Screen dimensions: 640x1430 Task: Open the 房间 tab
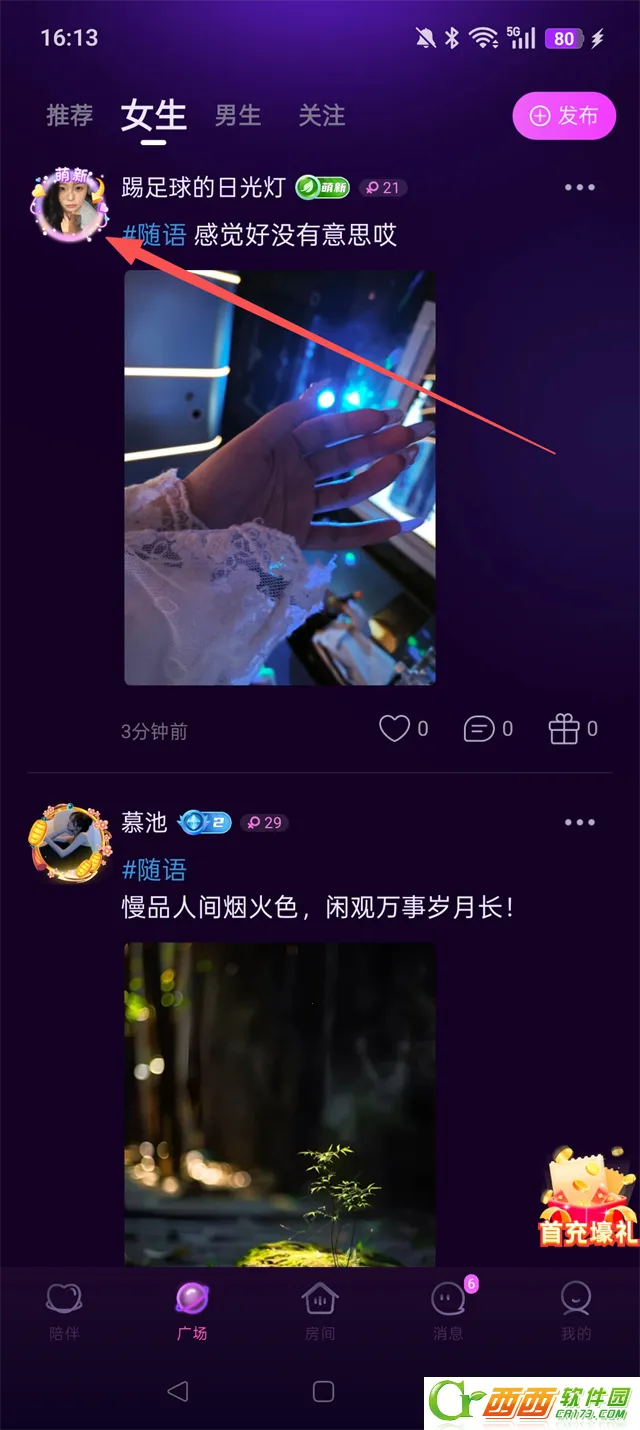click(320, 1310)
